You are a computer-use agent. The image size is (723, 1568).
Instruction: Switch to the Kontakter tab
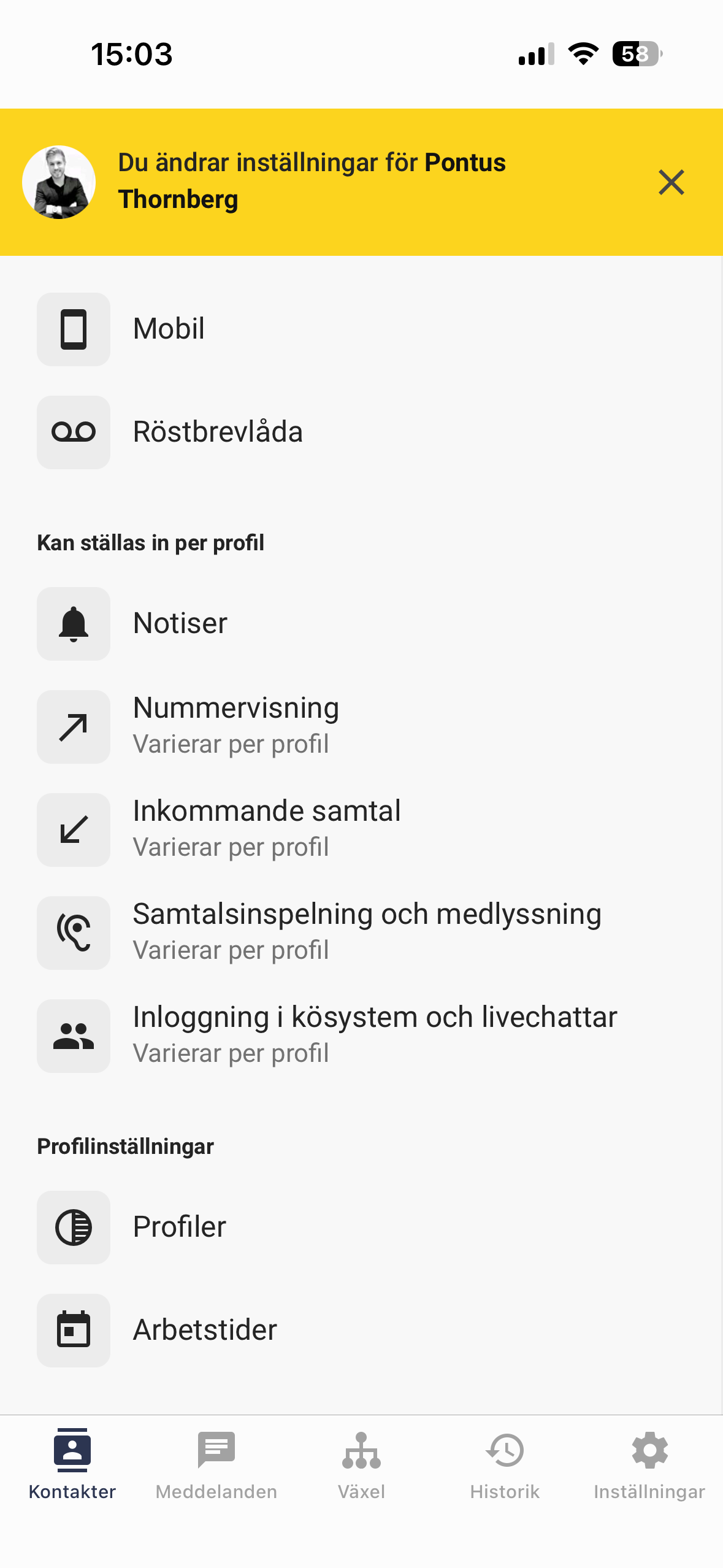click(x=72, y=1464)
